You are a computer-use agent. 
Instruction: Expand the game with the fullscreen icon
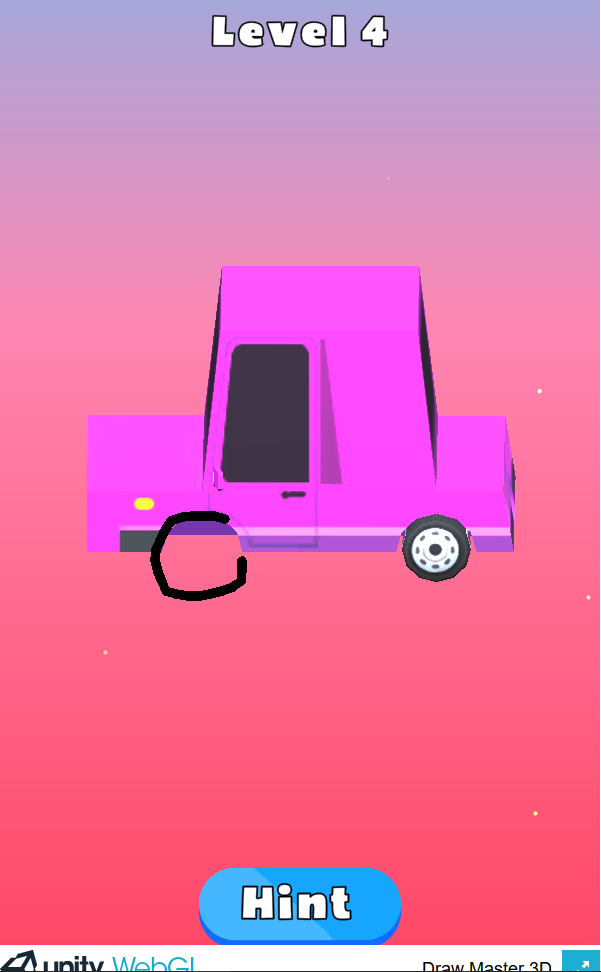[x=581, y=961]
